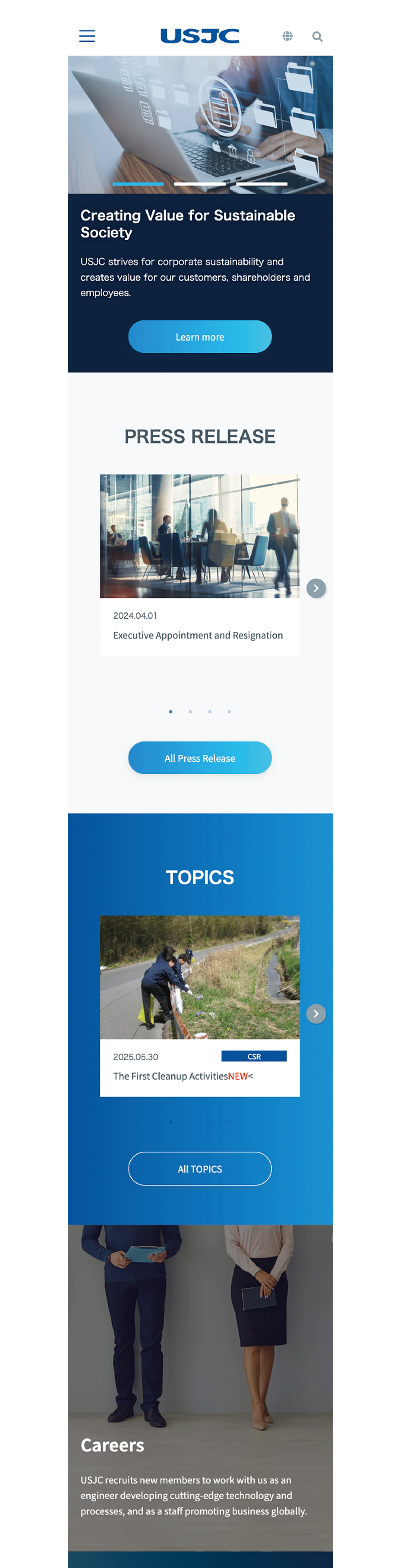This screenshot has width=400, height=1568.
Task: Open the hamburger navigation menu
Action: click(x=87, y=36)
